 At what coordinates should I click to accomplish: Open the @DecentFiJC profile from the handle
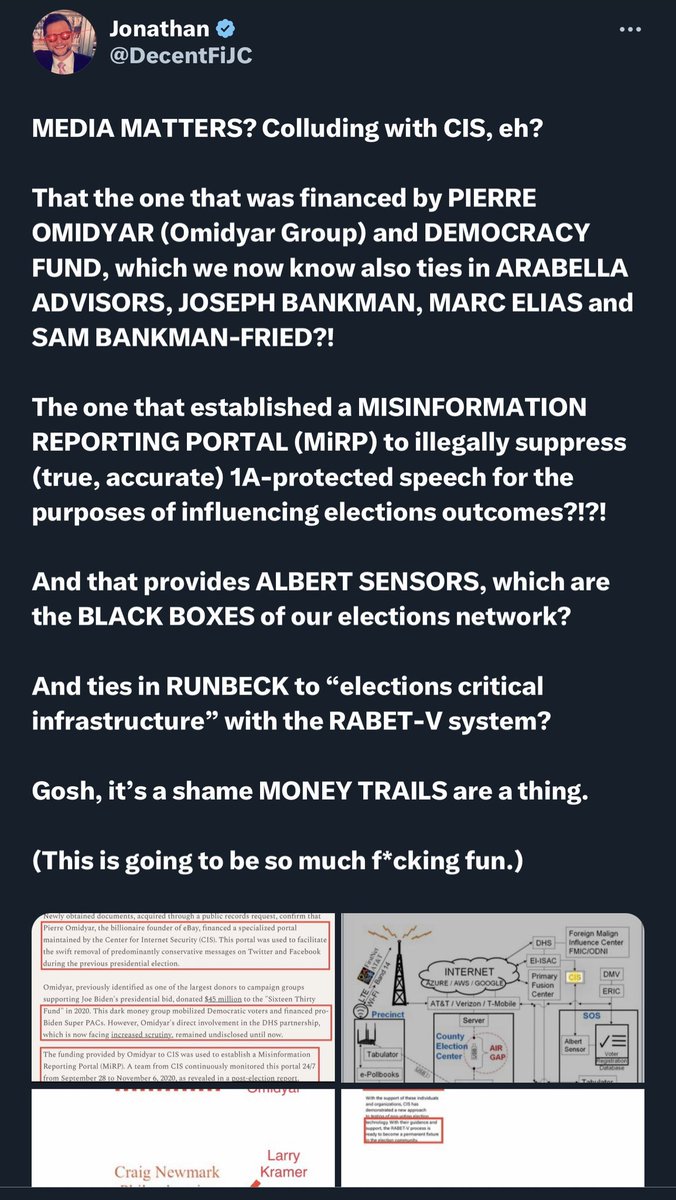(179, 55)
